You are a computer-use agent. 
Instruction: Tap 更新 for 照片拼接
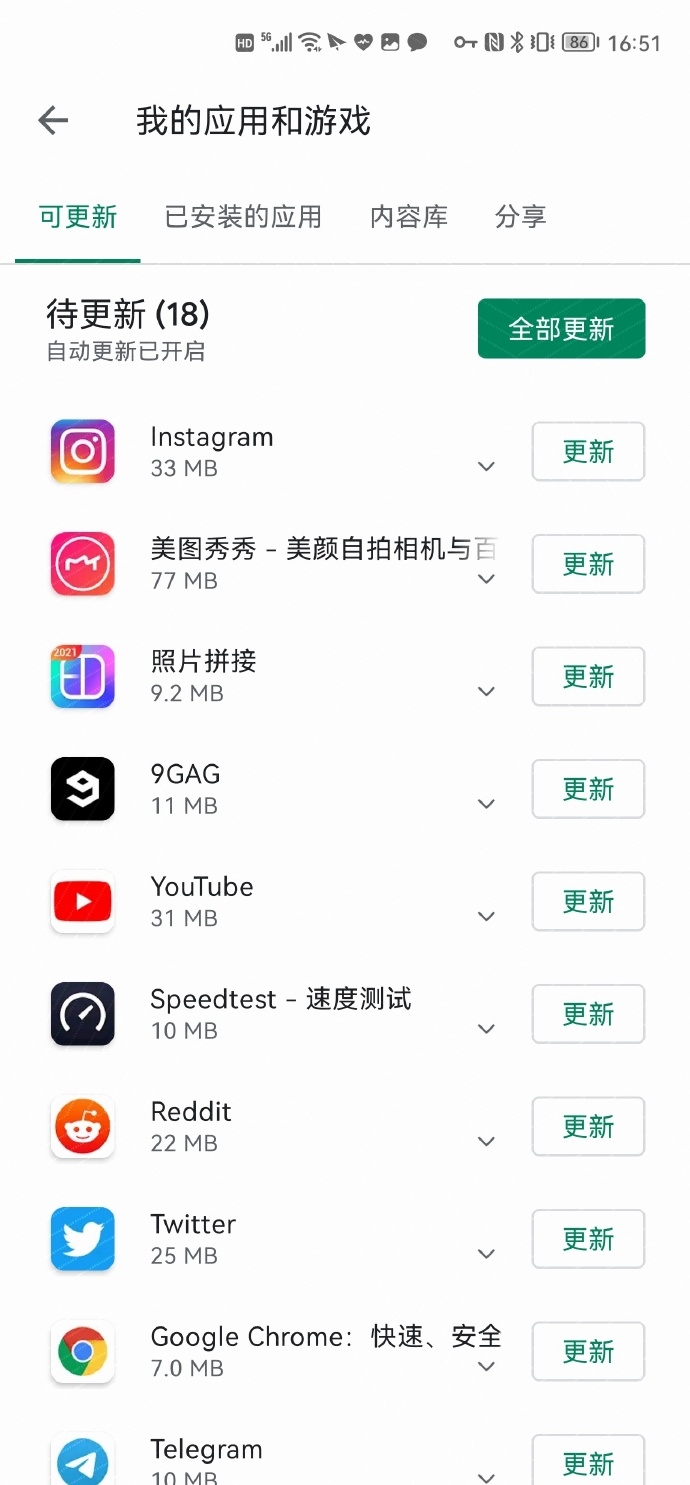587,677
